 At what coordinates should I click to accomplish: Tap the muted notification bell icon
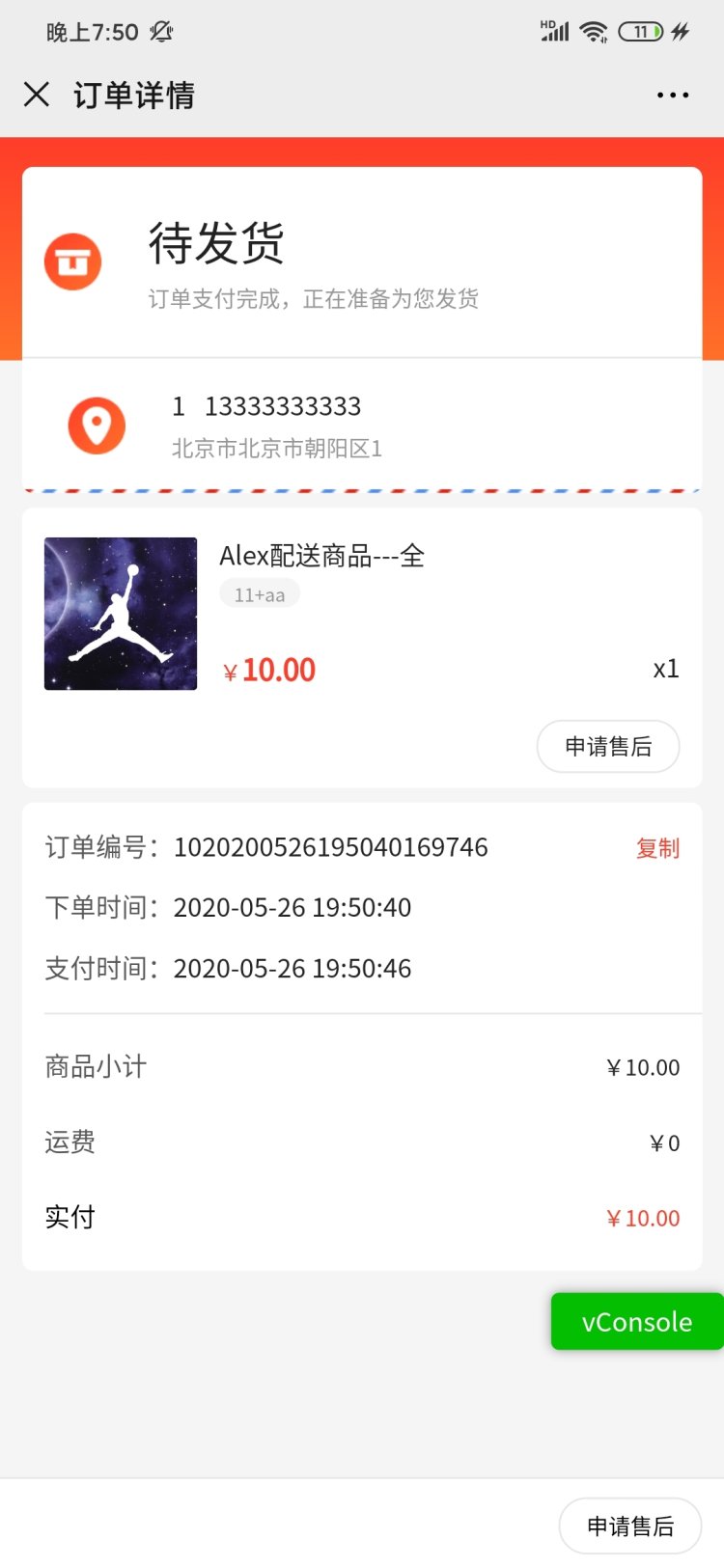(160, 32)
